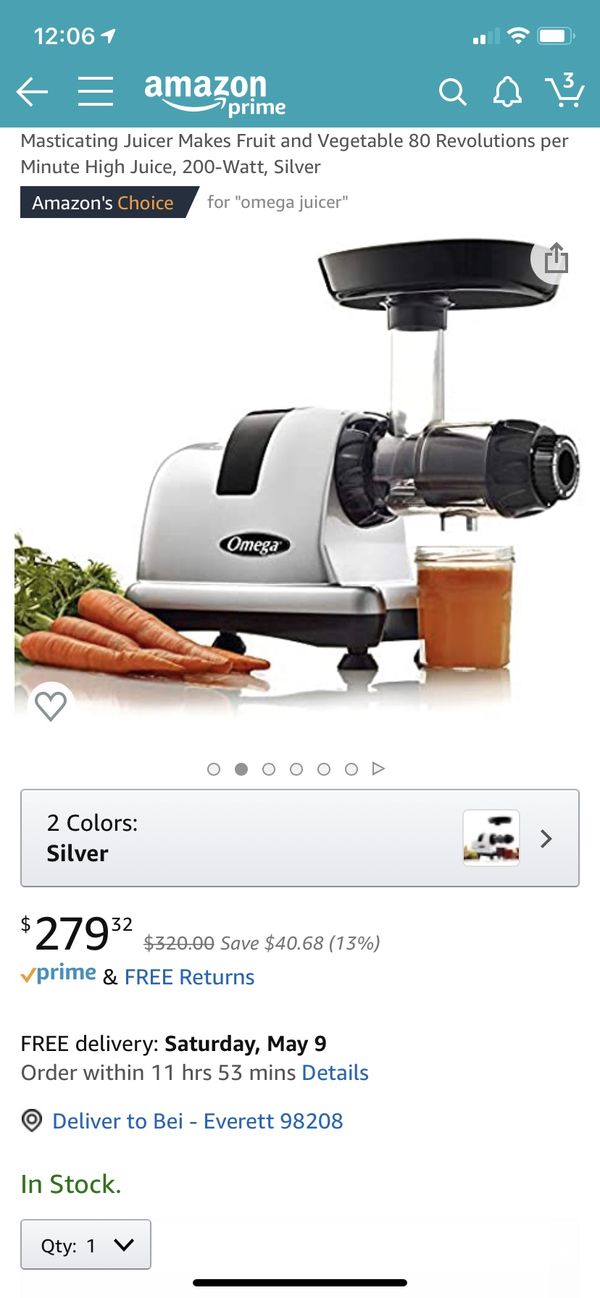Add the juicer to your wish list
This screenshot has height=1298, width=600.
50,706
